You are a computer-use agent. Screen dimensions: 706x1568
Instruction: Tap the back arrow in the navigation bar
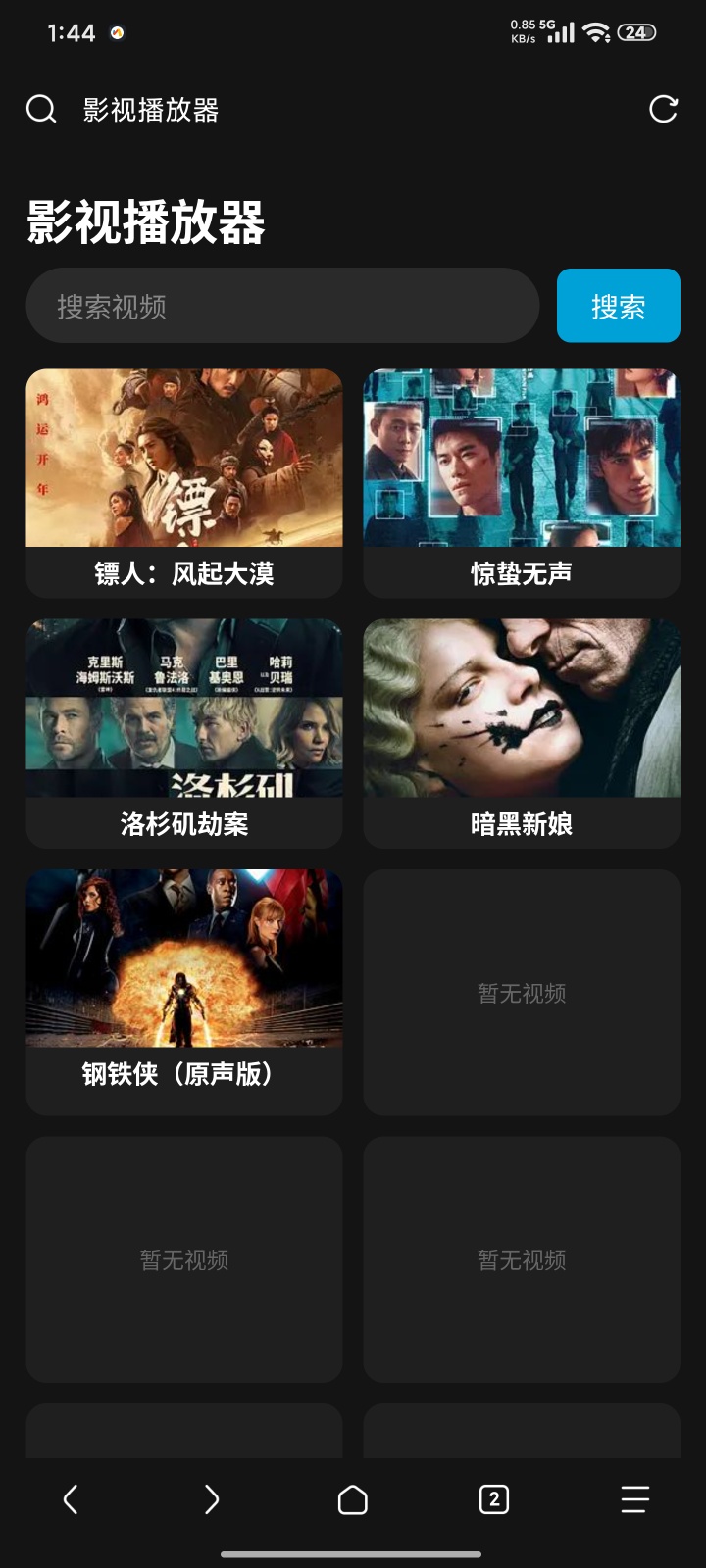click(70, 1499)
